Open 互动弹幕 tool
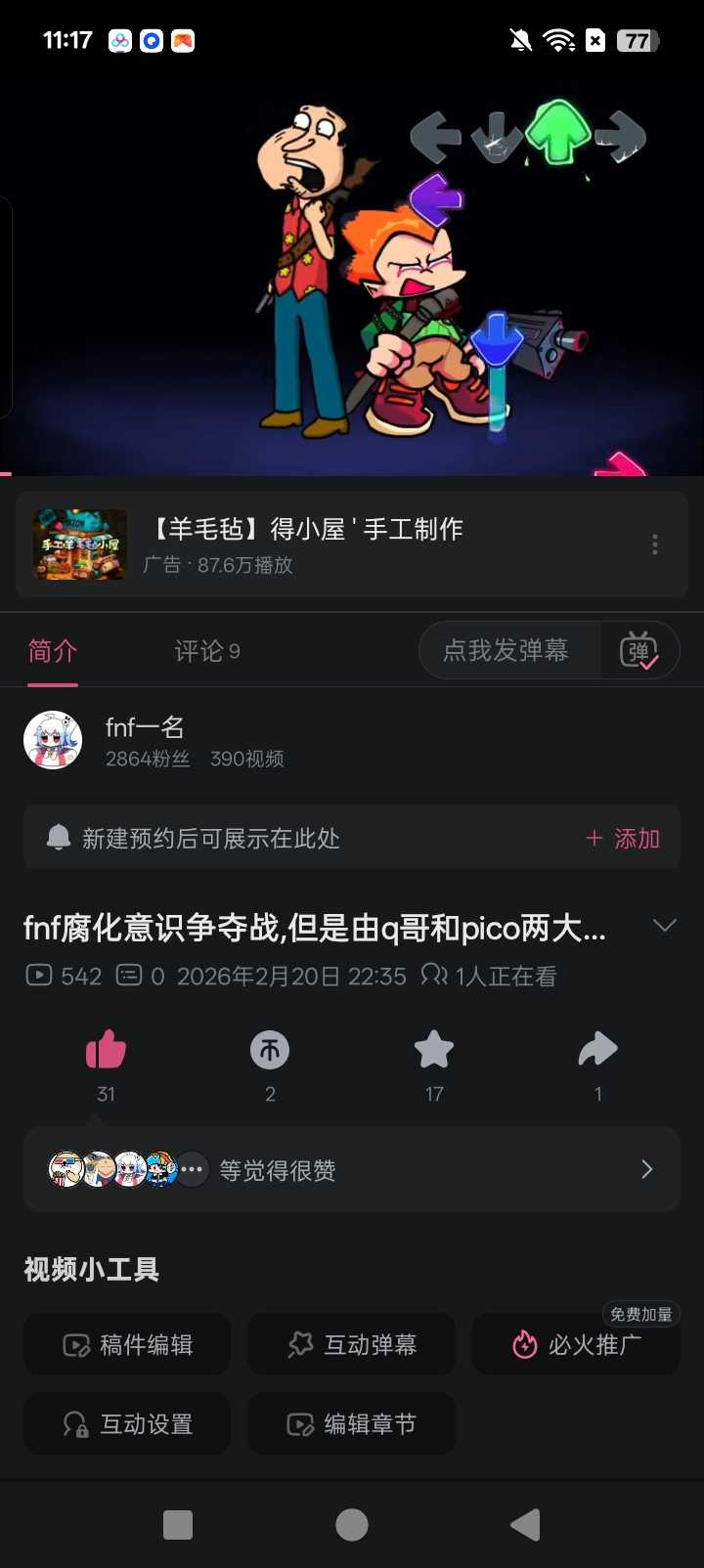 click(352, 1345)
